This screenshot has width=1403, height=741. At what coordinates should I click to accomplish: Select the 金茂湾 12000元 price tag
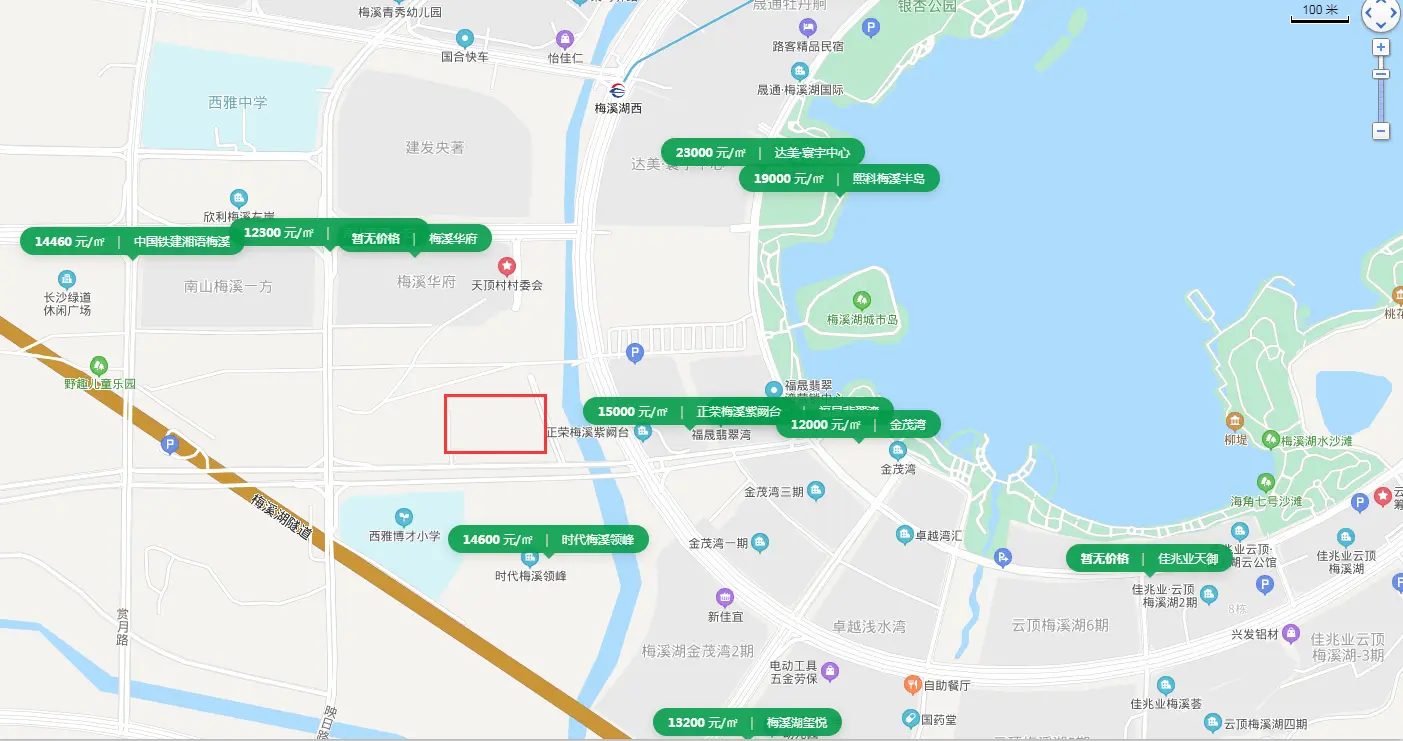coord(858,425)
